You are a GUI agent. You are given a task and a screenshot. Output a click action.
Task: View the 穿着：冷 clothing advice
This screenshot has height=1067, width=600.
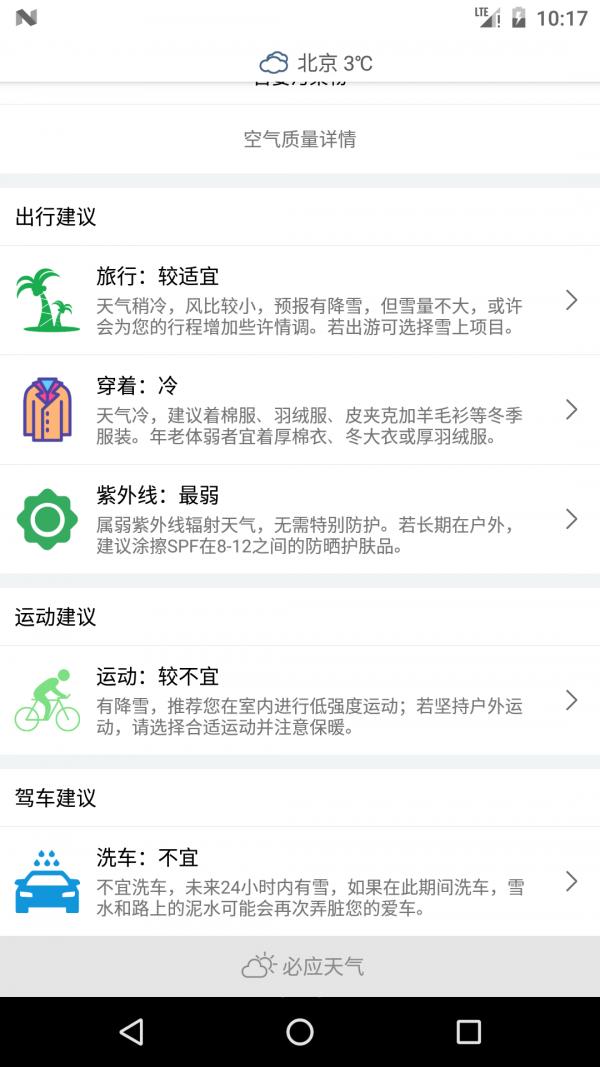tap(300, 410)
